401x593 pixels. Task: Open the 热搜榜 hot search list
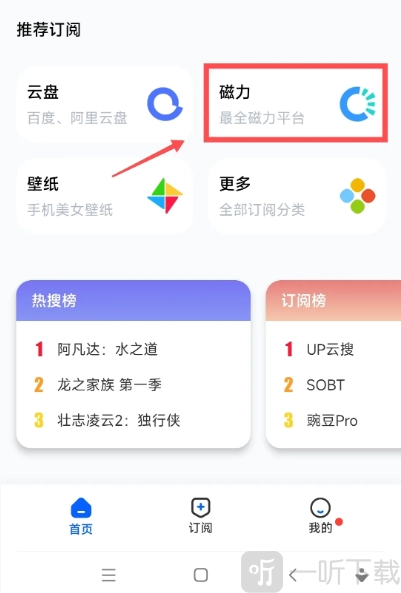click(133, 301)
